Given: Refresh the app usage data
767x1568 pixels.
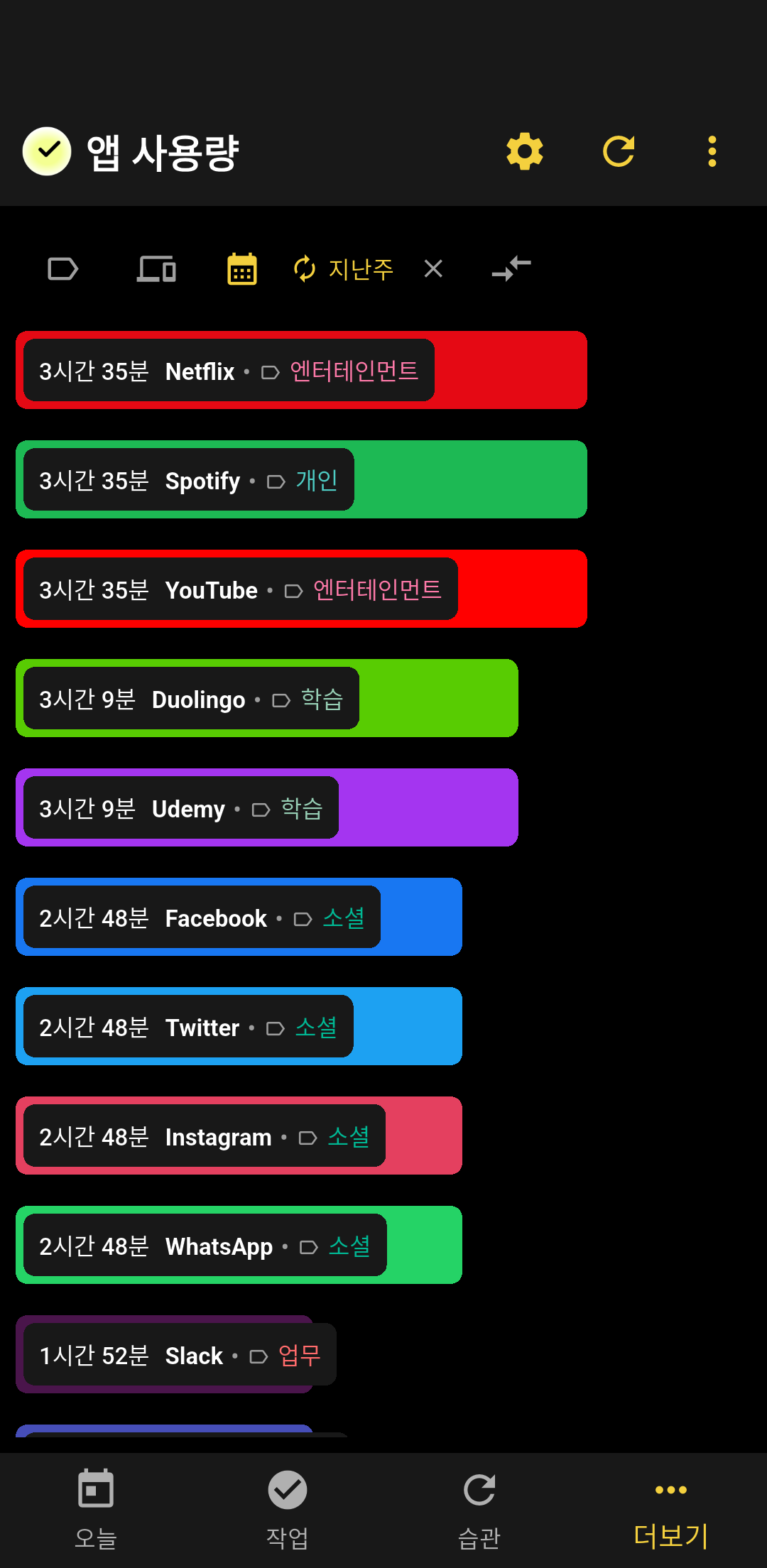Looking at the screenshot, I should (619, 151).
